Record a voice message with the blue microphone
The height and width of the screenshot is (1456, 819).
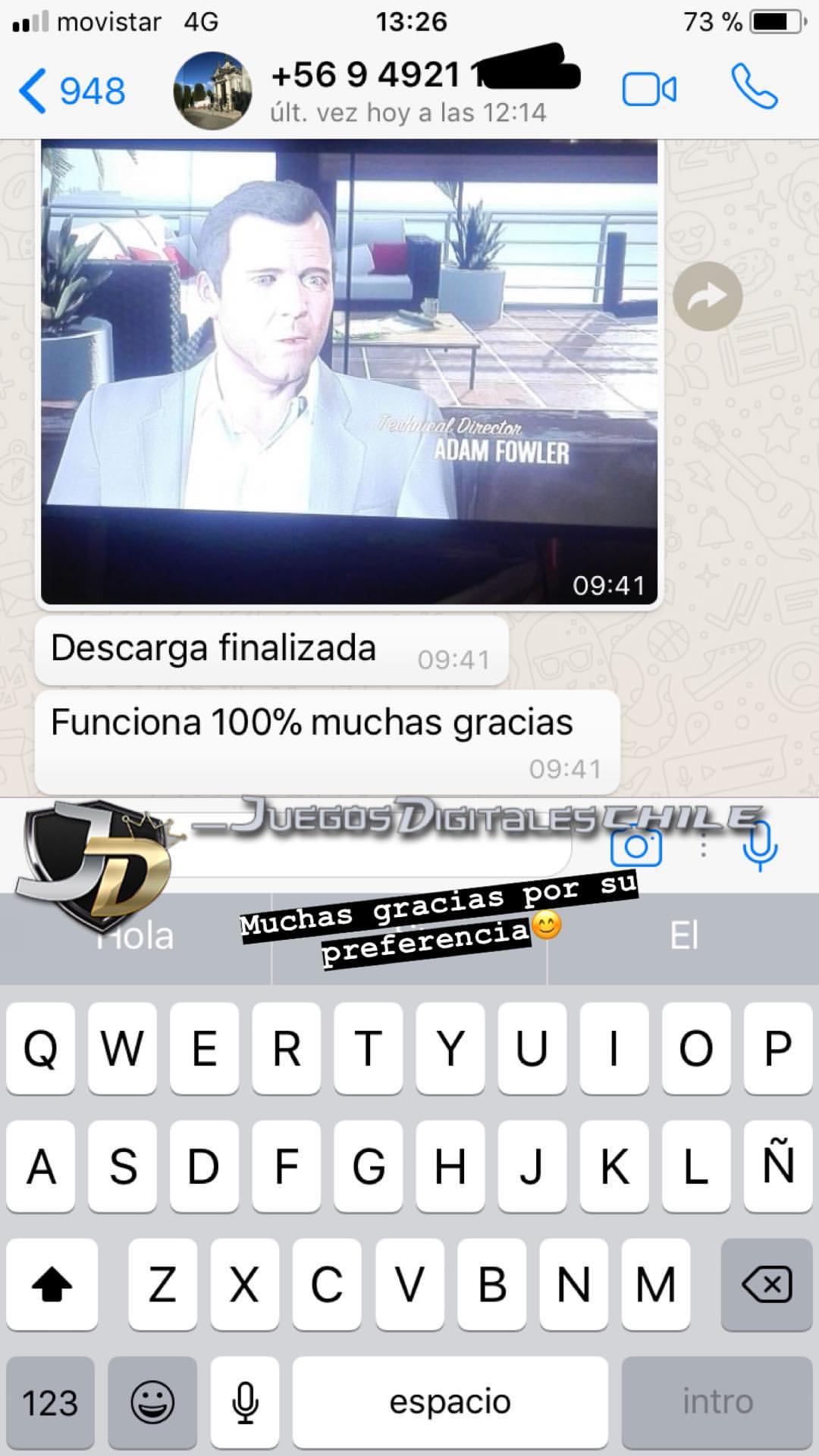tap(761, 846)
